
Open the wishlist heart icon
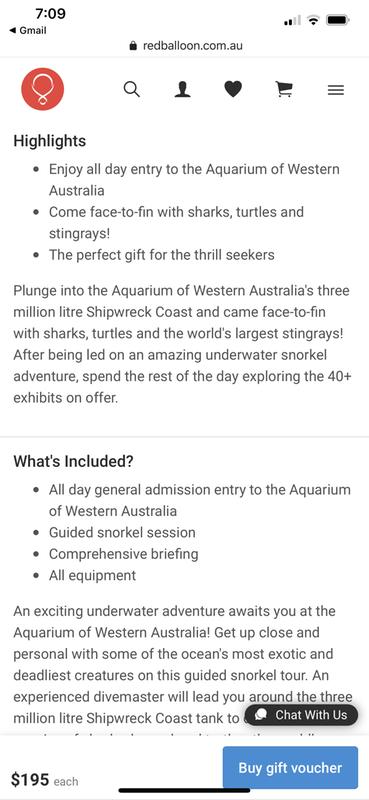tap(233, 90)
